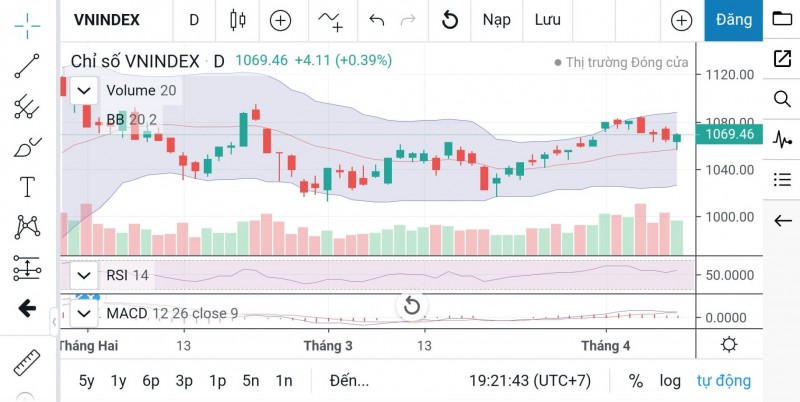Viewport: 800px width, 402px height.
Task: Open the Đến... go-to-date option
Action: [x=349, y=381]
